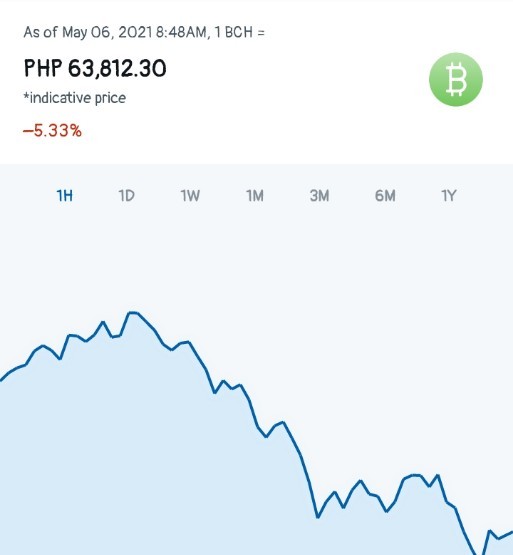Switch to the 1M range
Image resolution: width=513 pixels, height=555 pixels.
tap(255, 196)
